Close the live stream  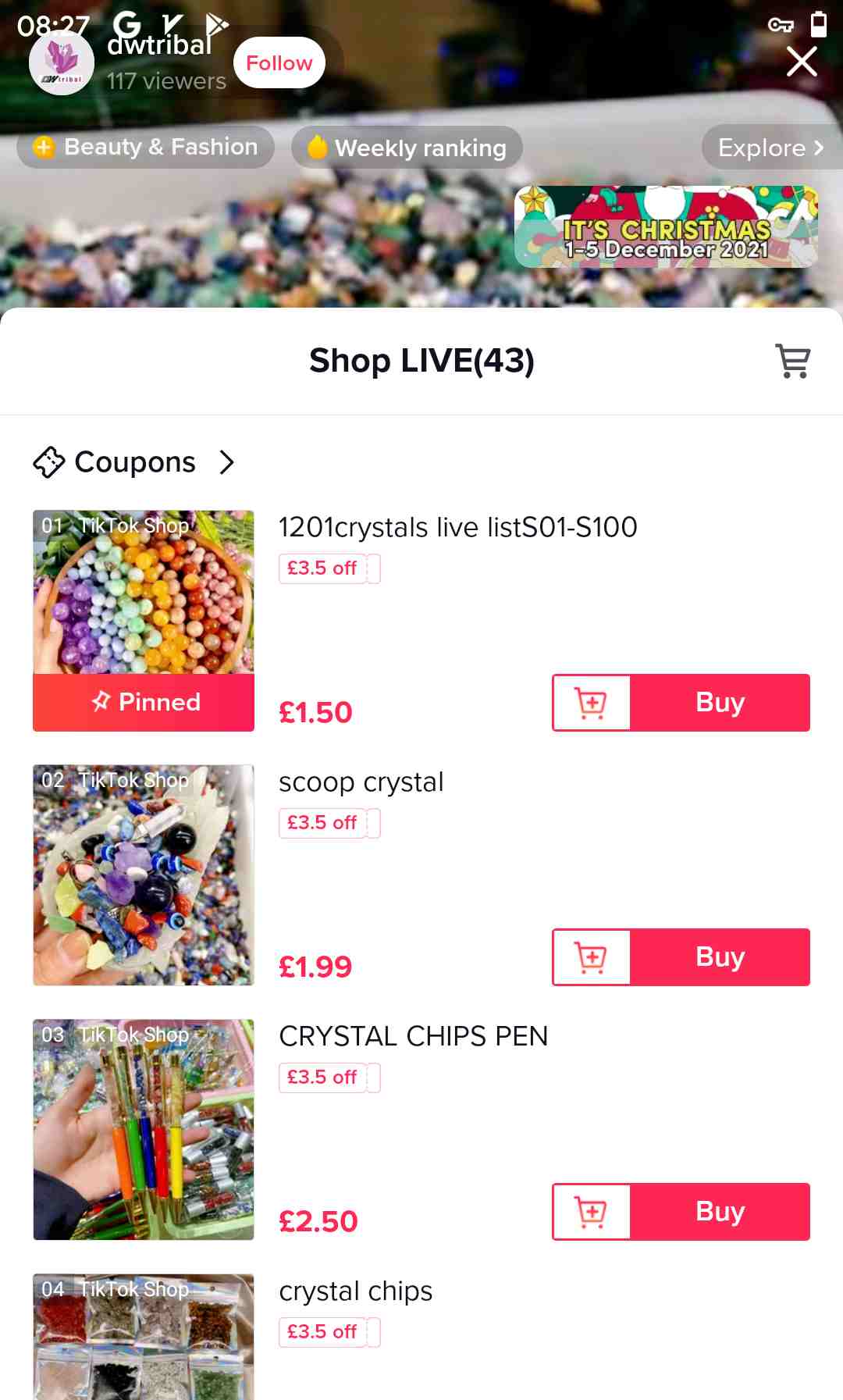[x=802, y=61]
